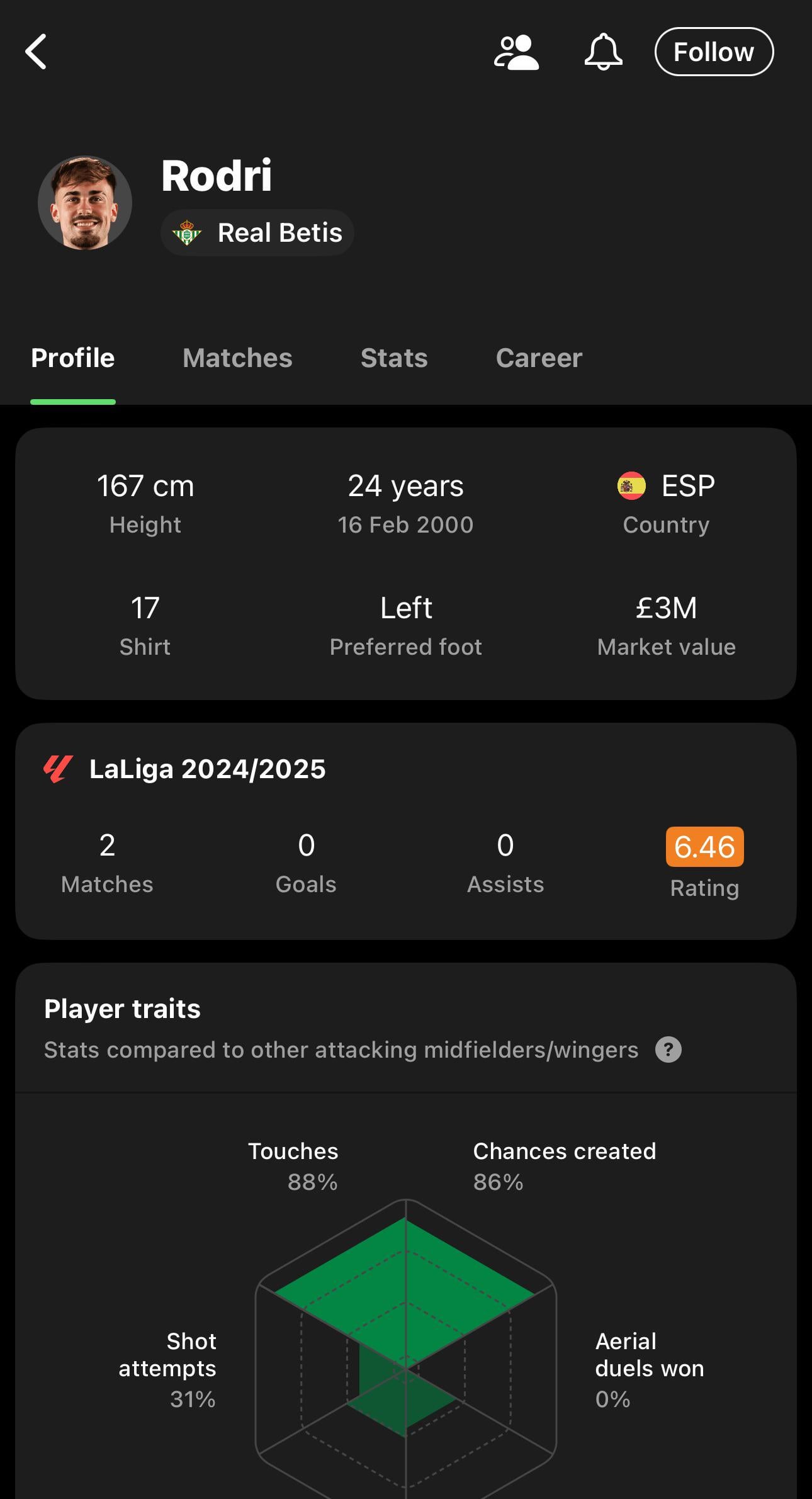Select the Profile tab
This screenshot has width=812, height=1499.
(73, 358)
